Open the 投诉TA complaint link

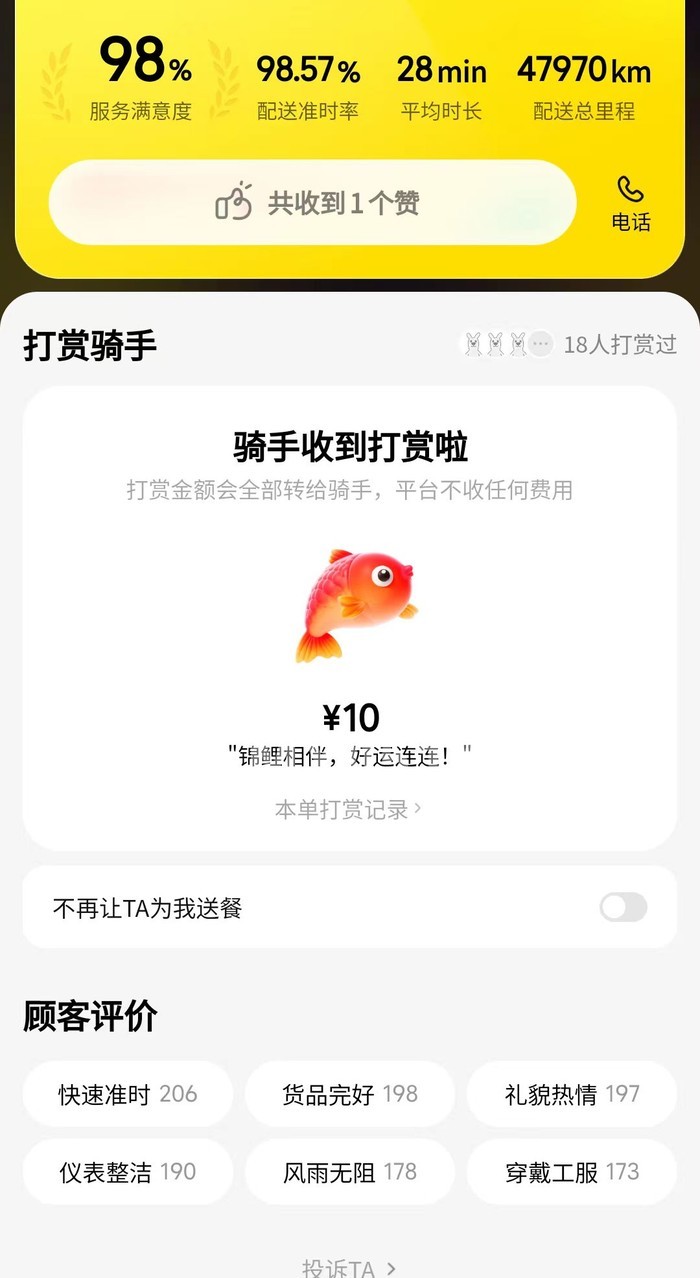[350, 1268]
